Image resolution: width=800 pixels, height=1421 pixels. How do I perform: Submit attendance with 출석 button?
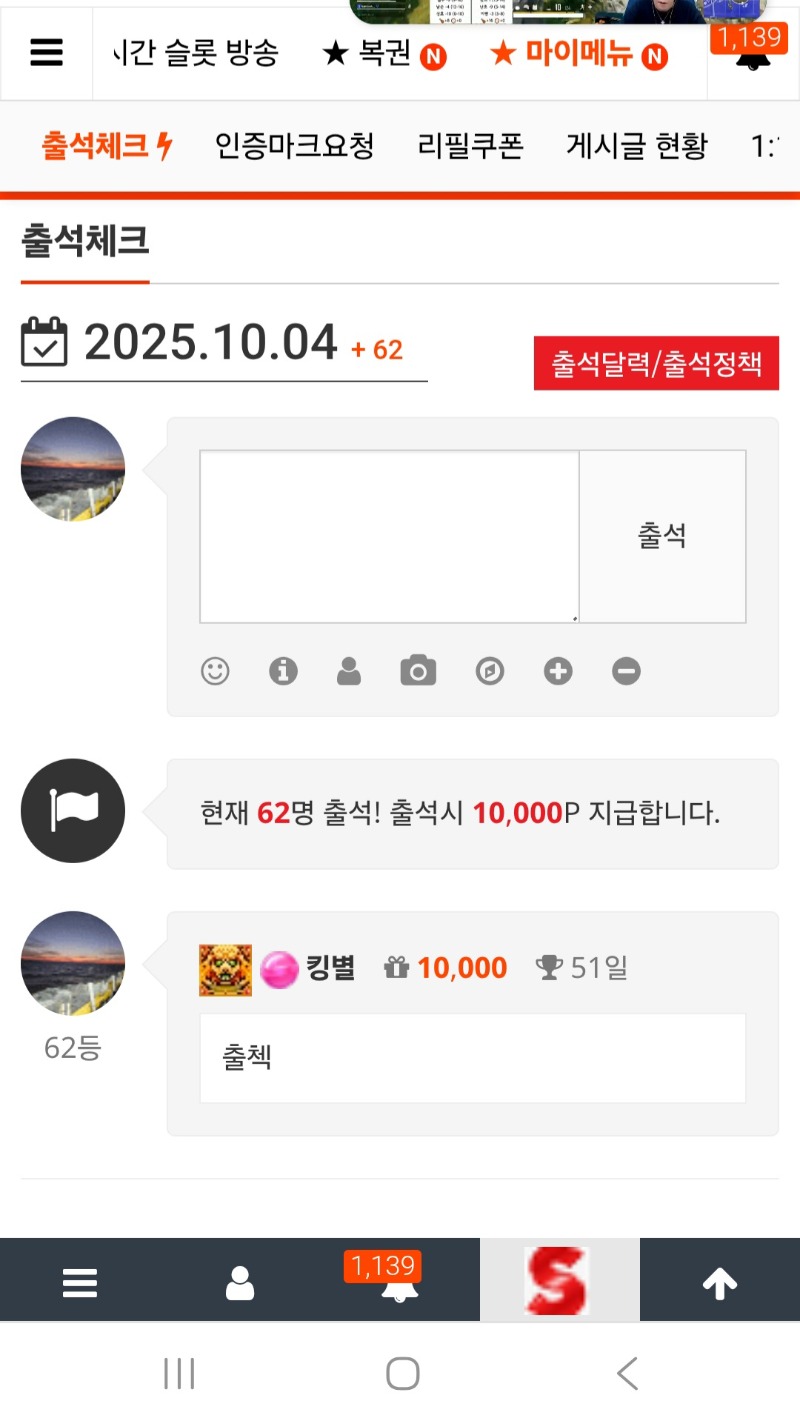662,536
